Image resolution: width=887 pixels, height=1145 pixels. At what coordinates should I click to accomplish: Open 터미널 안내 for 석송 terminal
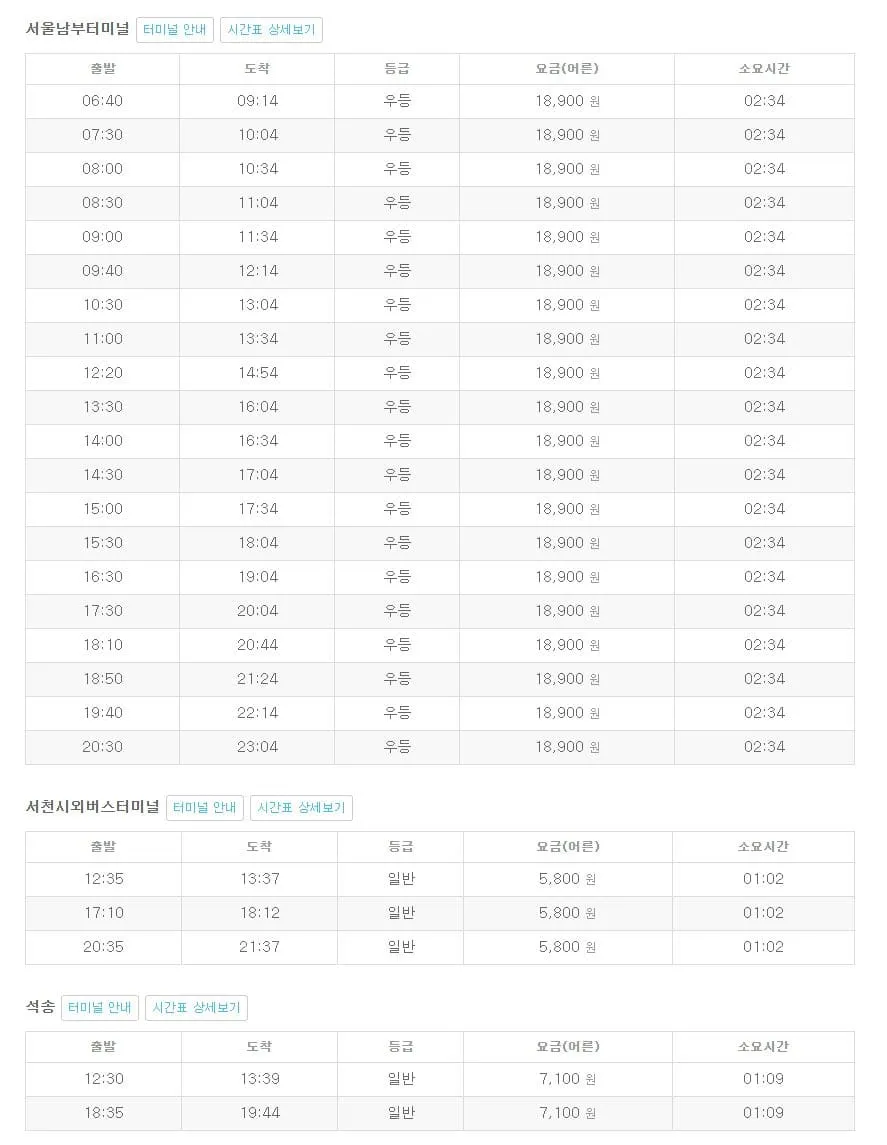click(101, 1008)
